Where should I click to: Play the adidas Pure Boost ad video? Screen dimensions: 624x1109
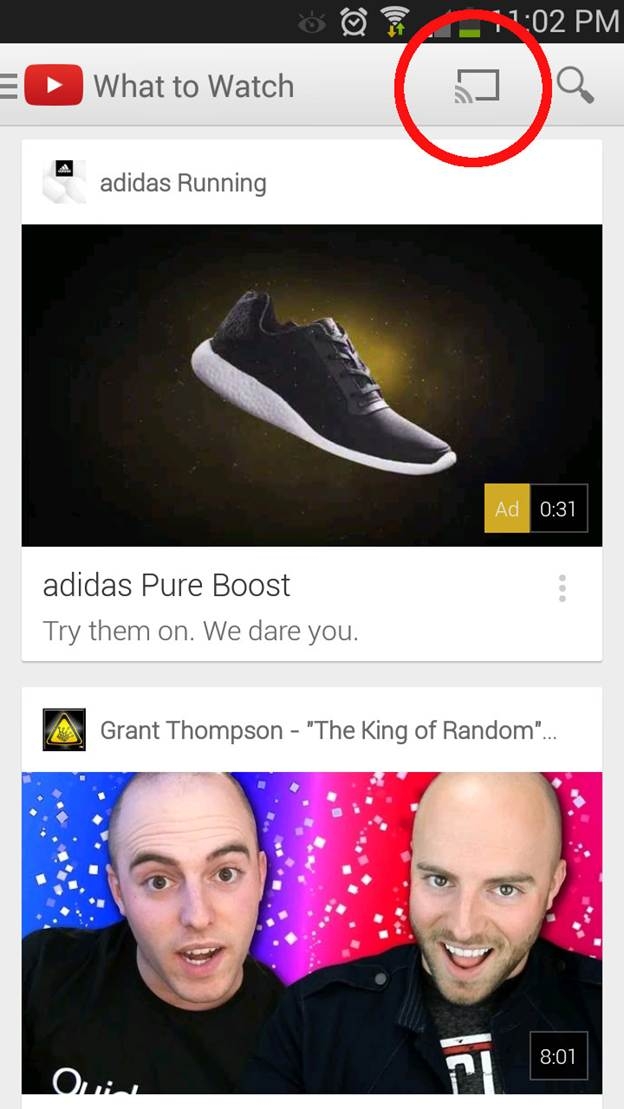tap(312, 385)
